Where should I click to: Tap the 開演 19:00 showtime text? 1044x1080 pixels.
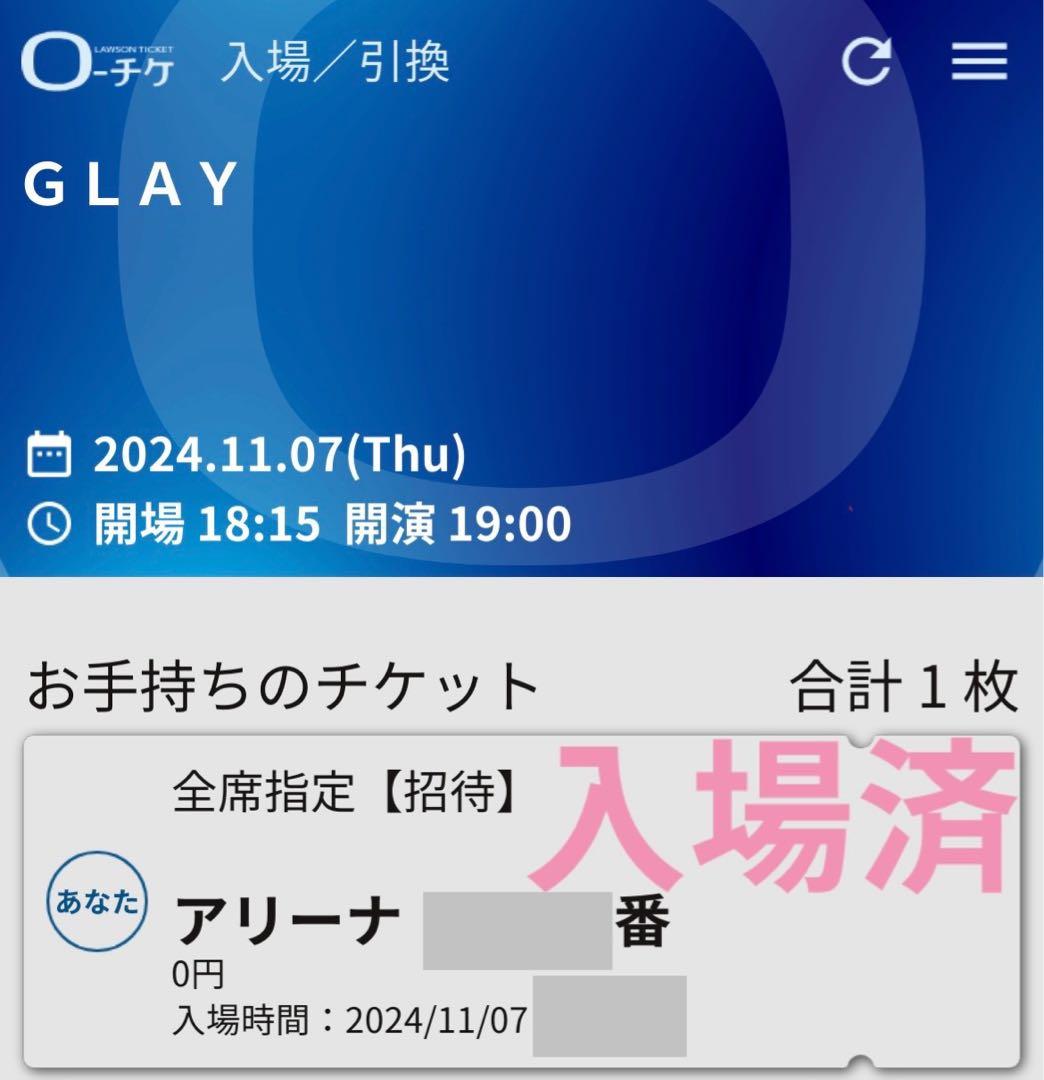pos(460,521)
